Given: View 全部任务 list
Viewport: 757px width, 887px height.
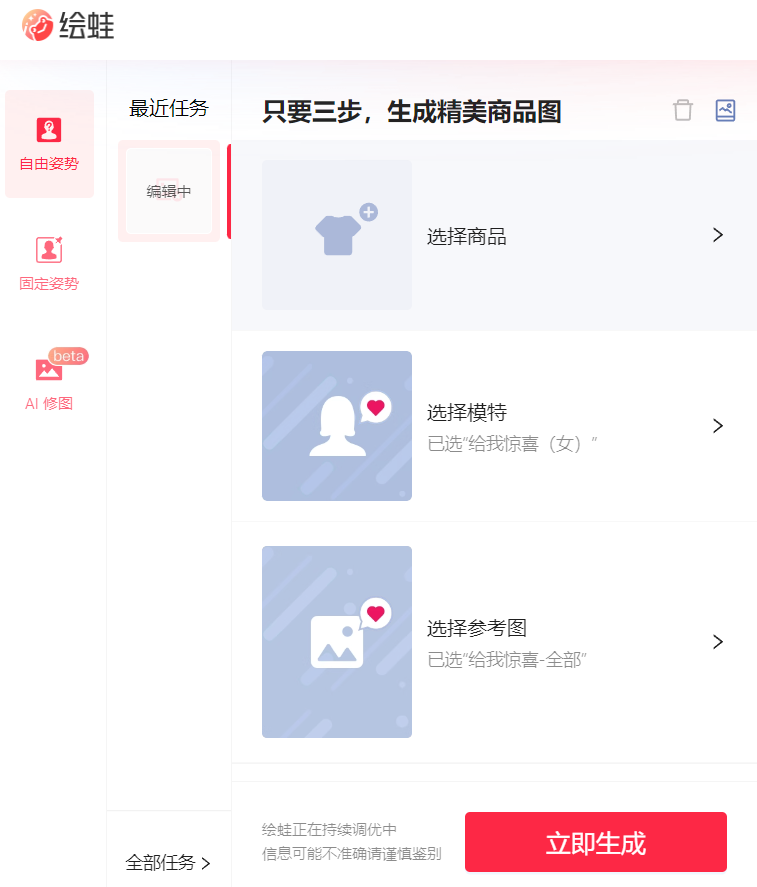Looking at the screenshot, I should click(168, 862).
